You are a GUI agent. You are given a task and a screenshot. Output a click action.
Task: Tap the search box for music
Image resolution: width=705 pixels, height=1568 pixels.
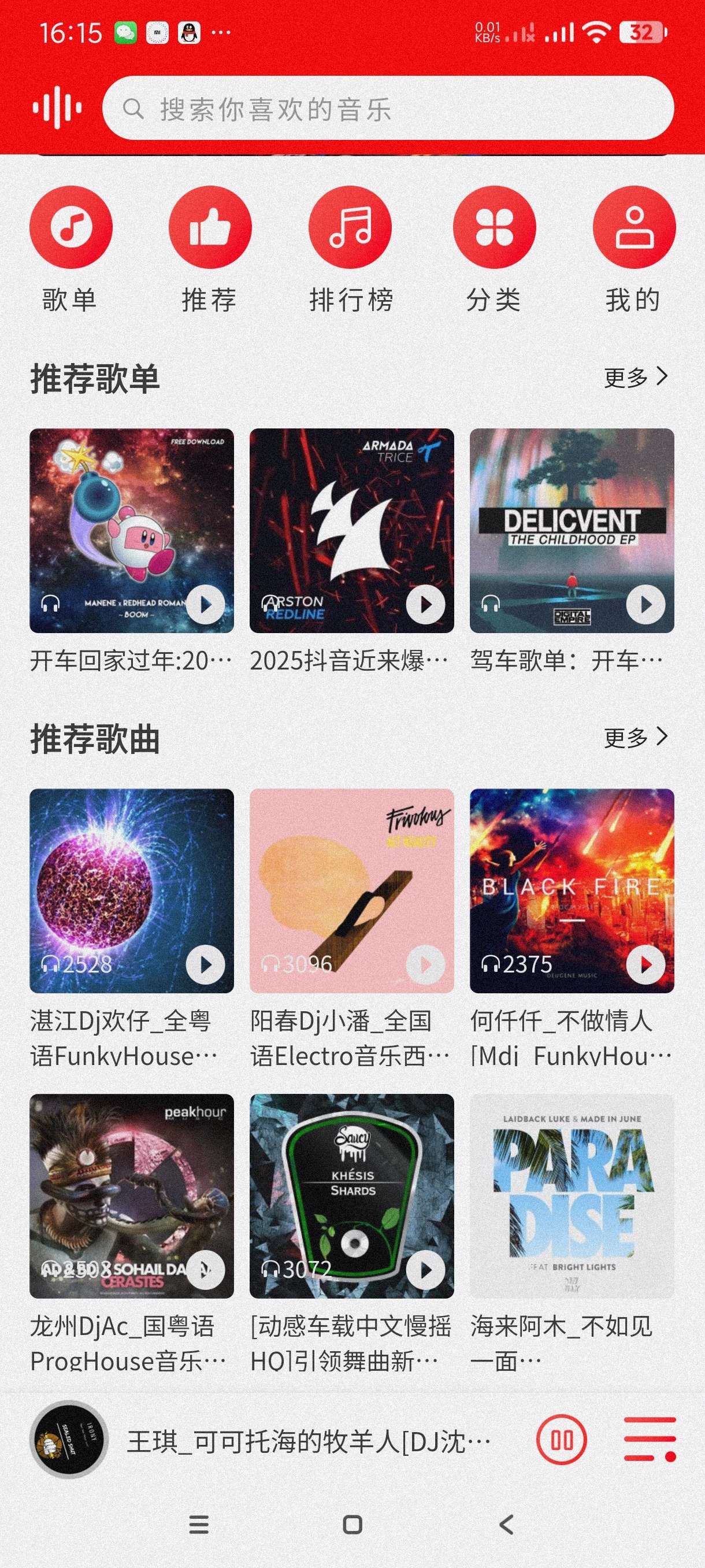point(388,108)
